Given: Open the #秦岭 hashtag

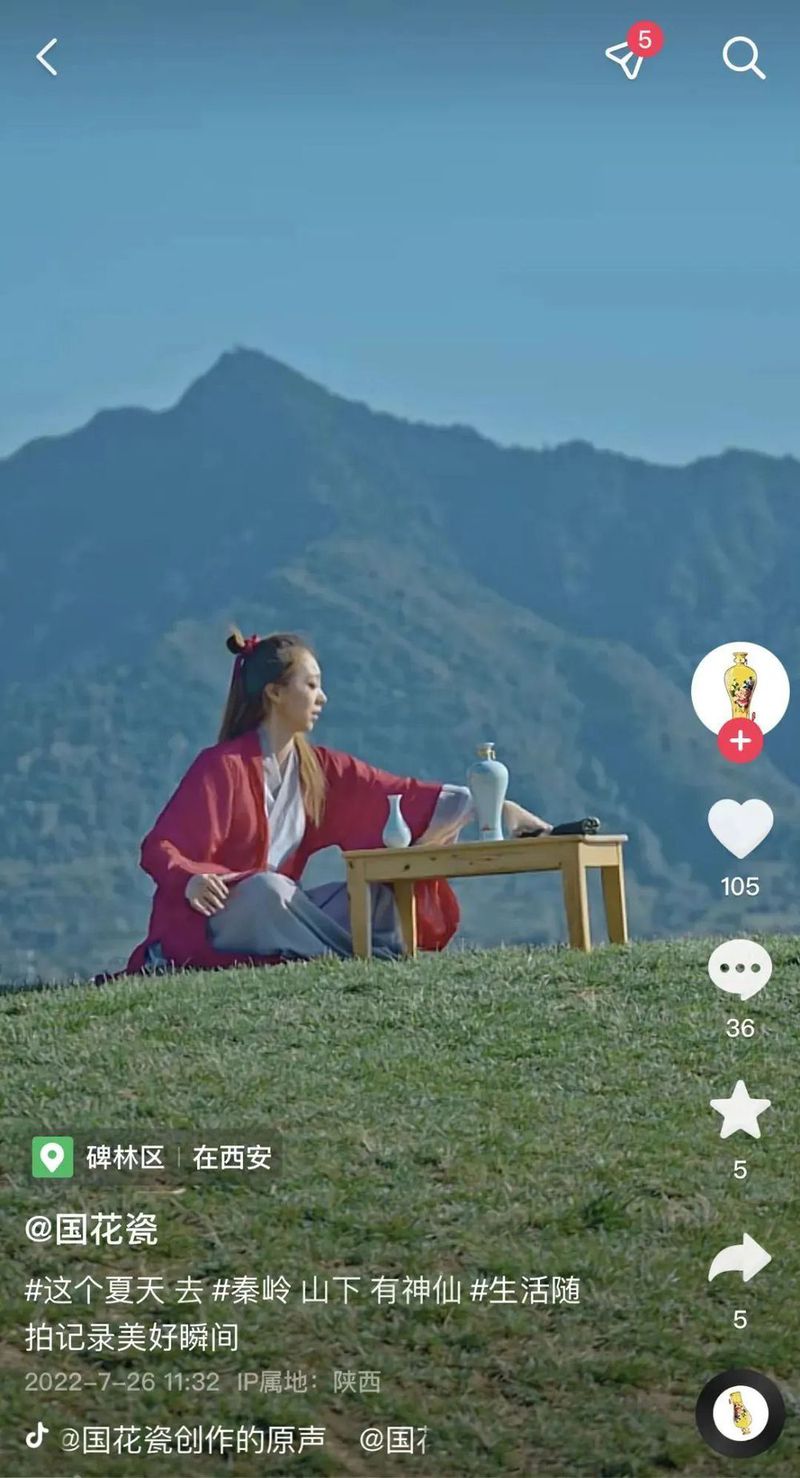Looking at the screenshot, I should click(x=252, y=1291).
